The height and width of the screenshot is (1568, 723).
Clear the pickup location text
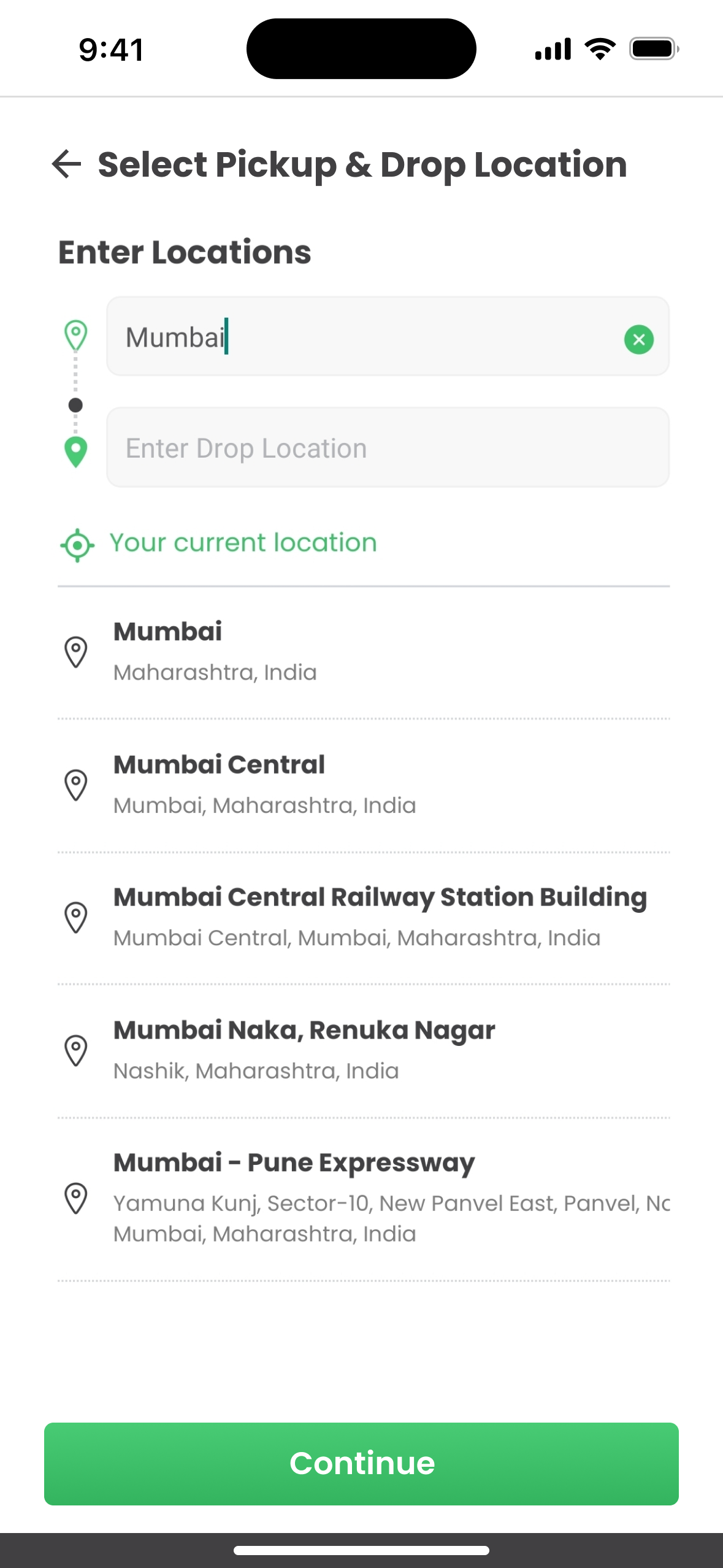pyautogui.click(x=638, y=339)
